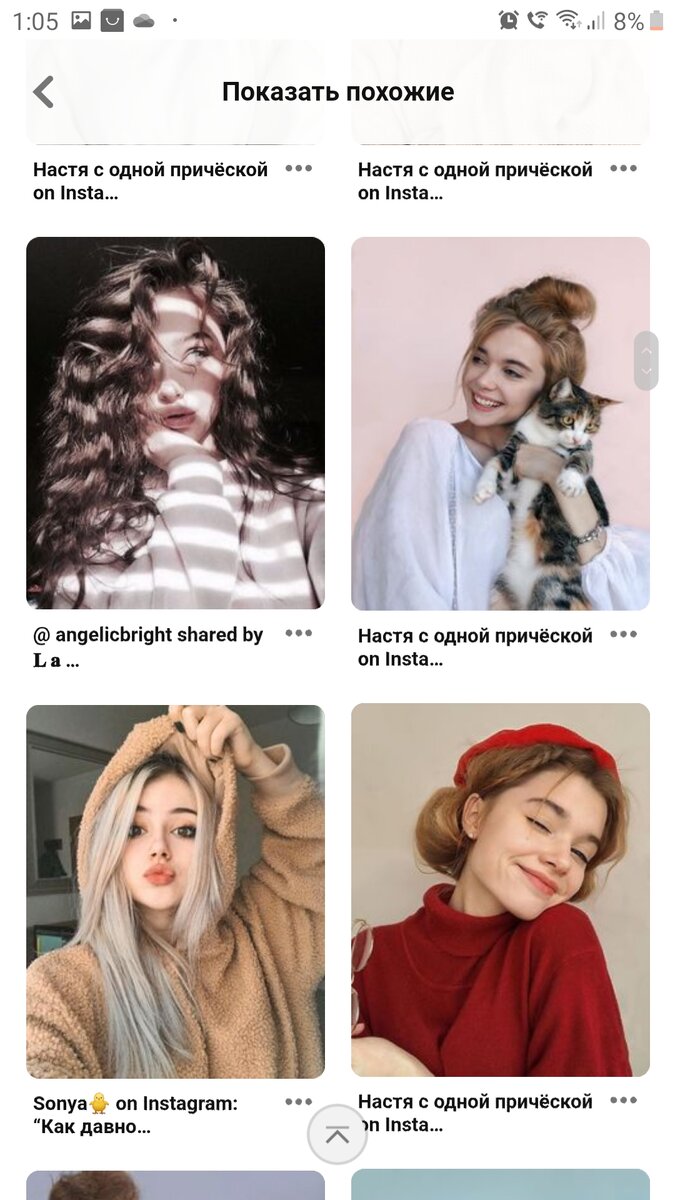Viewport: 675px width, 1200px height.
Task: Open the blonde girl in teddy hoodie pin
Action: [x=175, y=890]
